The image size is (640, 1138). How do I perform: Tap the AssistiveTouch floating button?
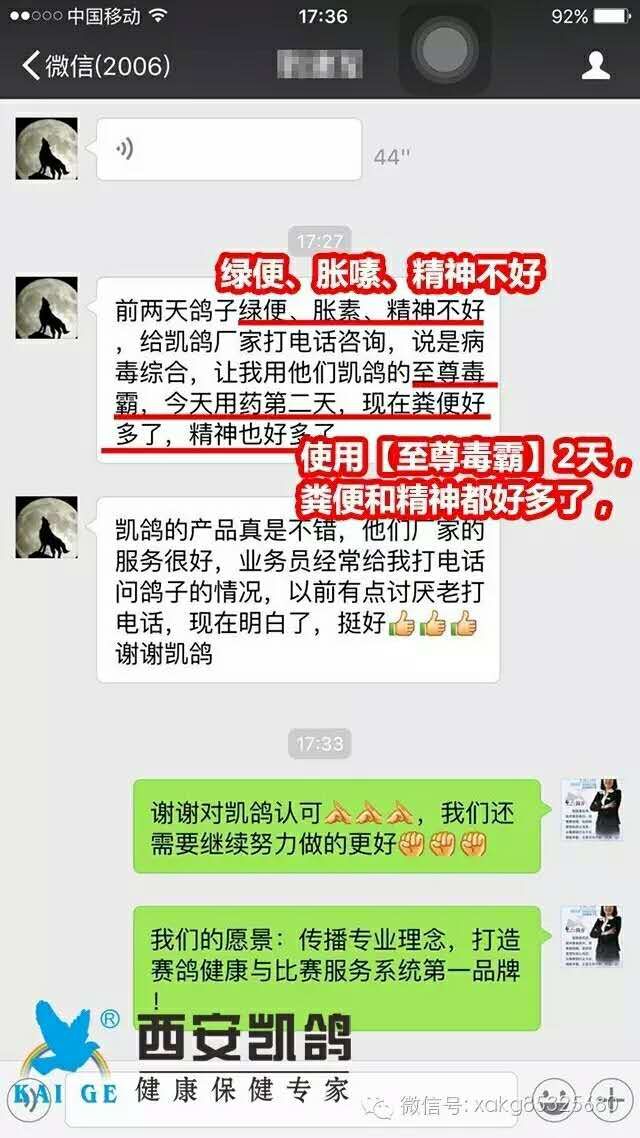[x=444, y=49]
